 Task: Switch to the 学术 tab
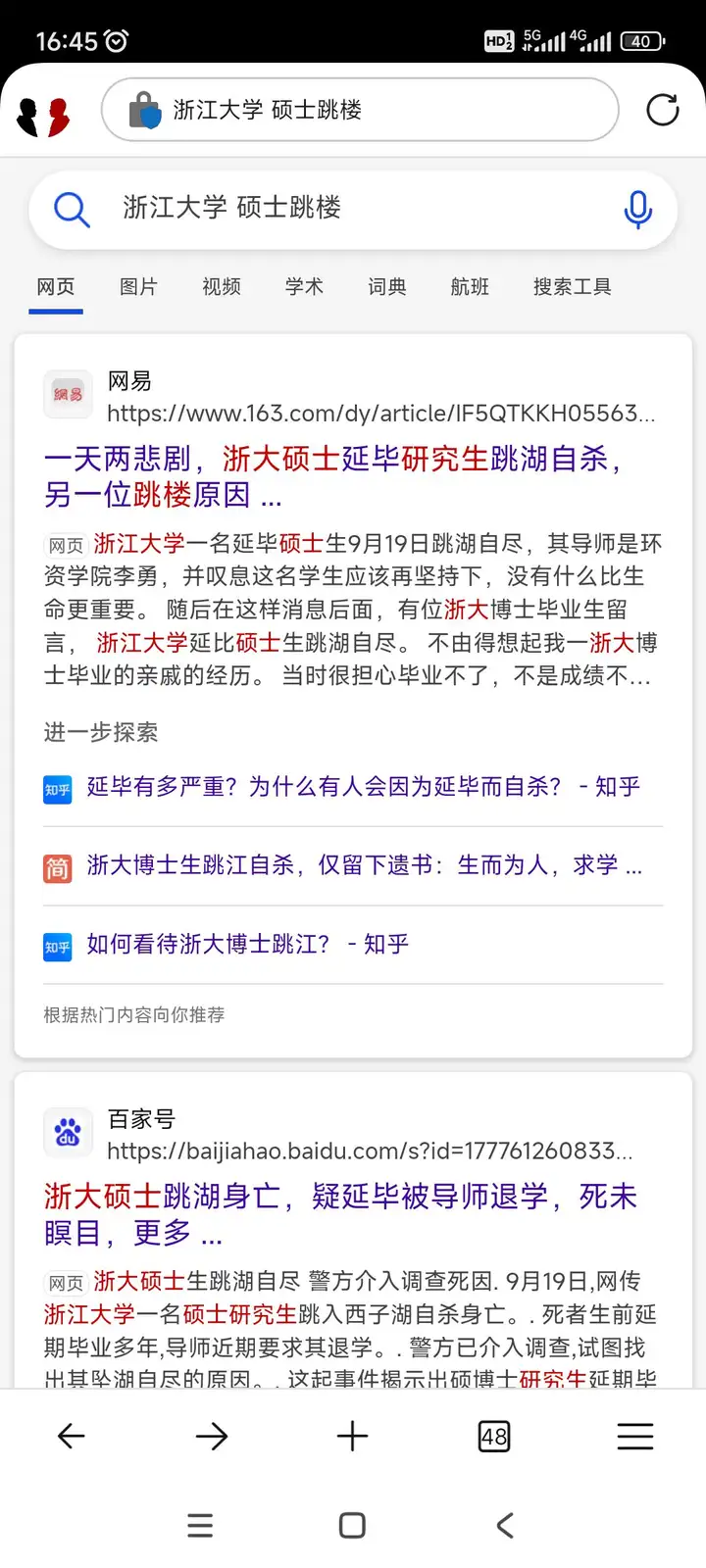pyautogui.click(x=304, y=287)
